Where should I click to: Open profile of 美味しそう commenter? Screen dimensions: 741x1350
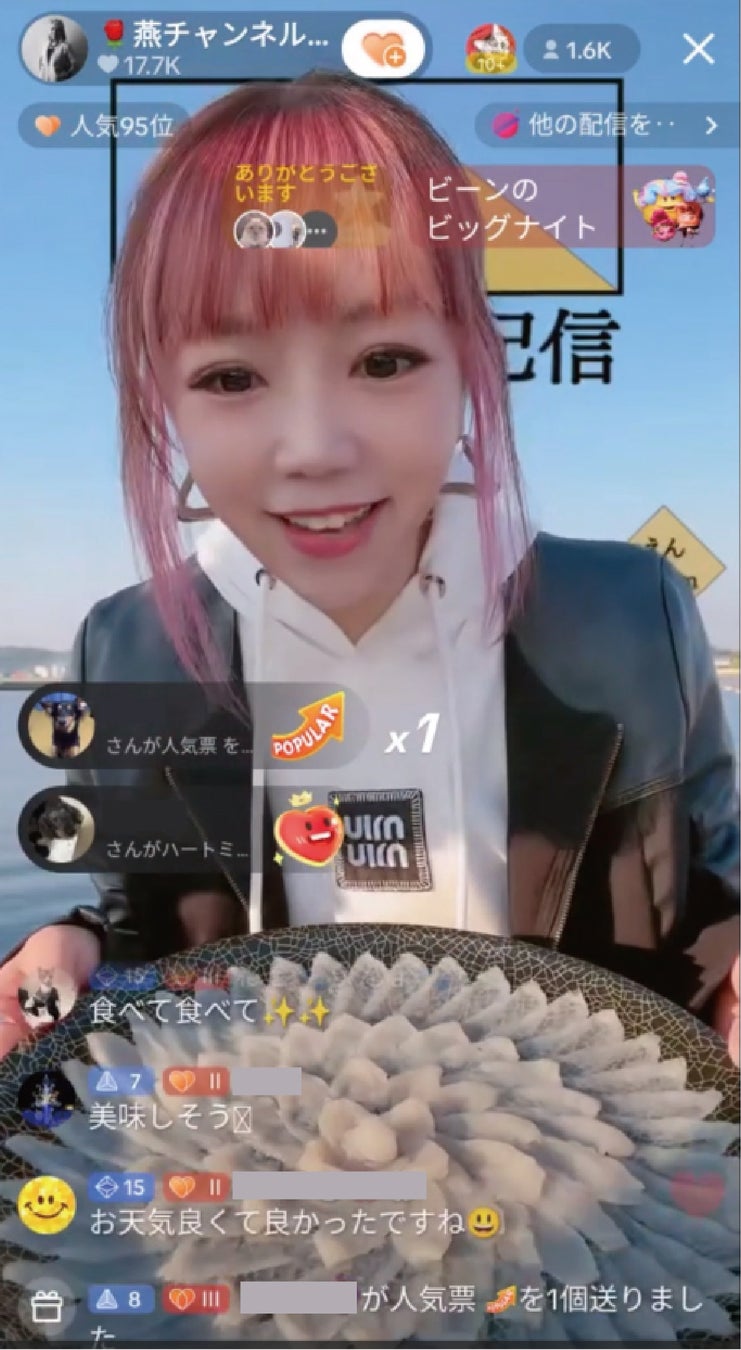pos(46,1098)
